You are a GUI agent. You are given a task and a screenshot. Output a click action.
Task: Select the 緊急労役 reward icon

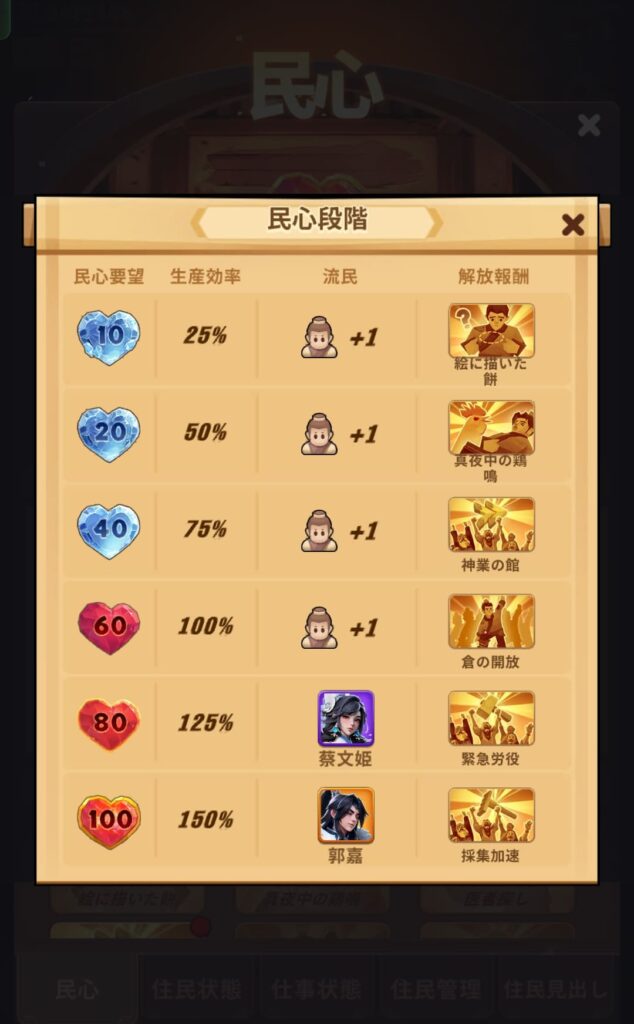(491, 718)
